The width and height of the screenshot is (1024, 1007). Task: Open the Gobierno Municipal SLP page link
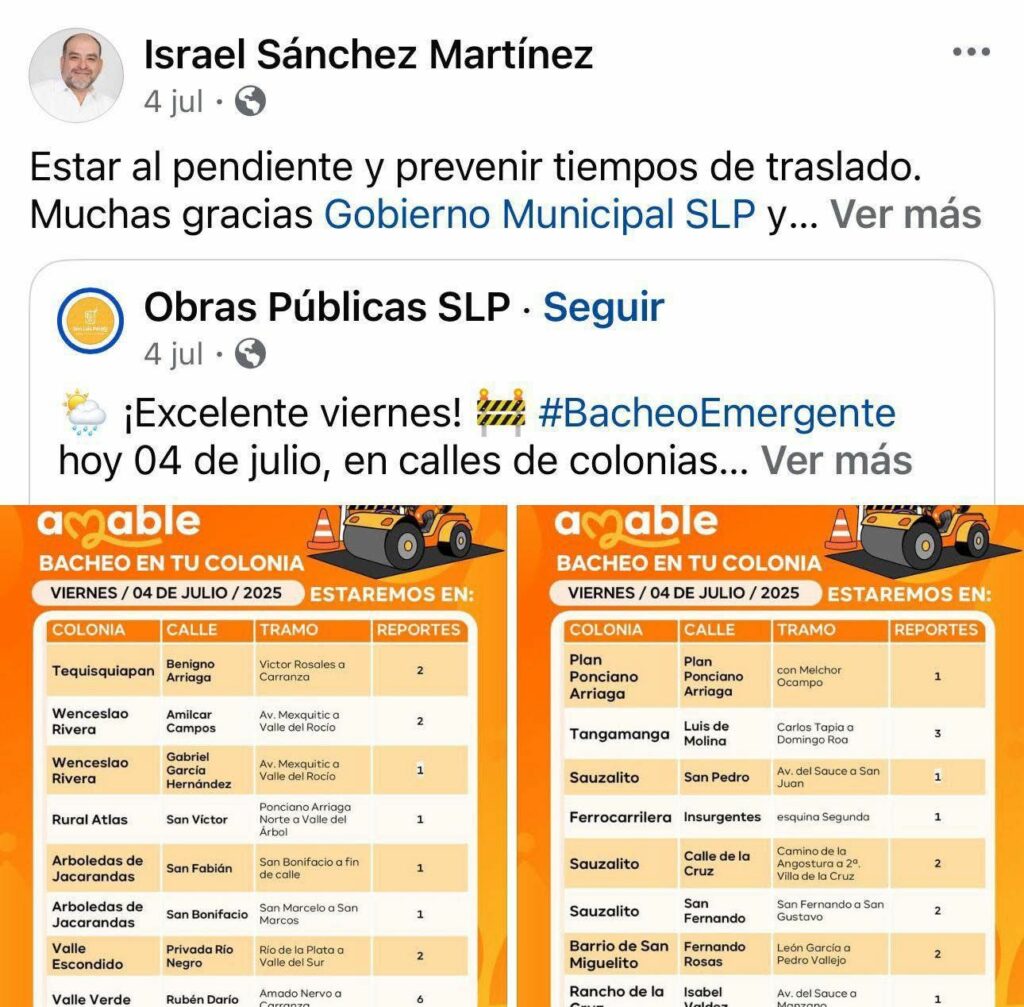pyautogui.click(x=540, y=214)
